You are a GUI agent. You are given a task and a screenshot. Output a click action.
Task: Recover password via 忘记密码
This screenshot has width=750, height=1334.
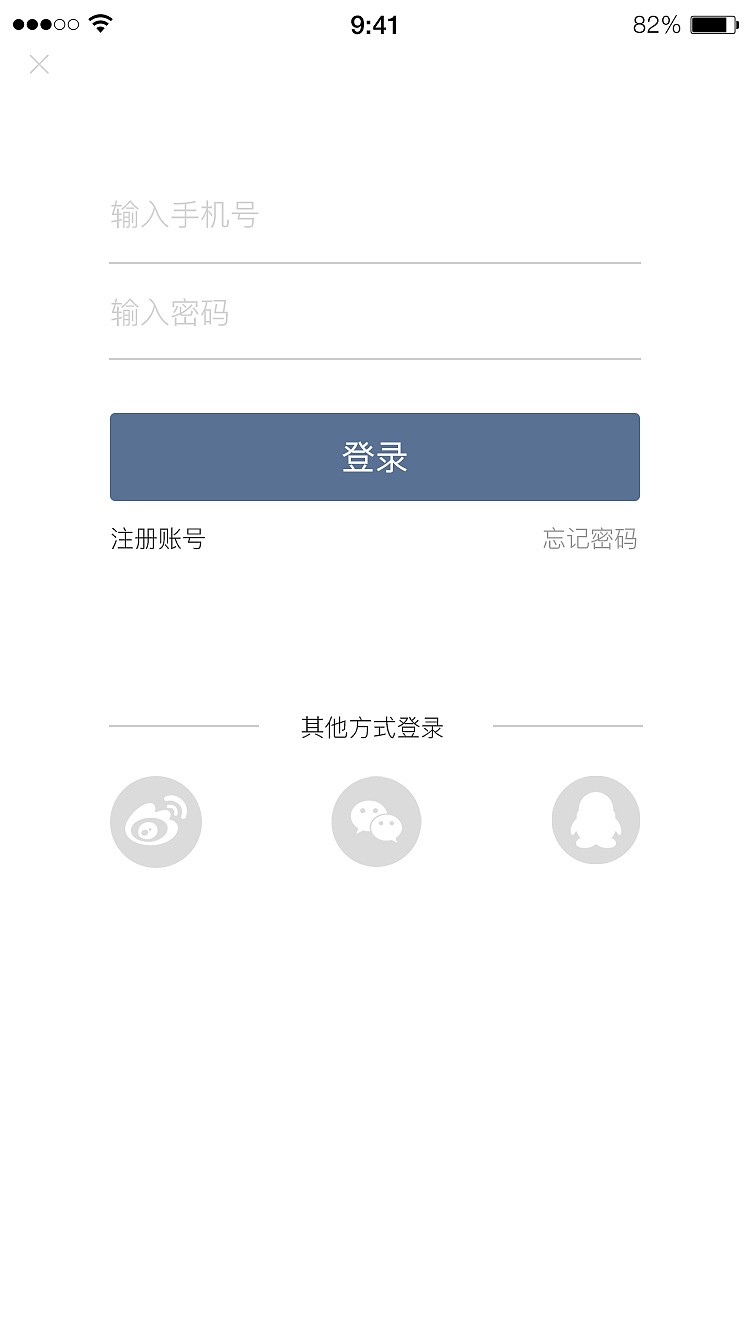point(590,538)
